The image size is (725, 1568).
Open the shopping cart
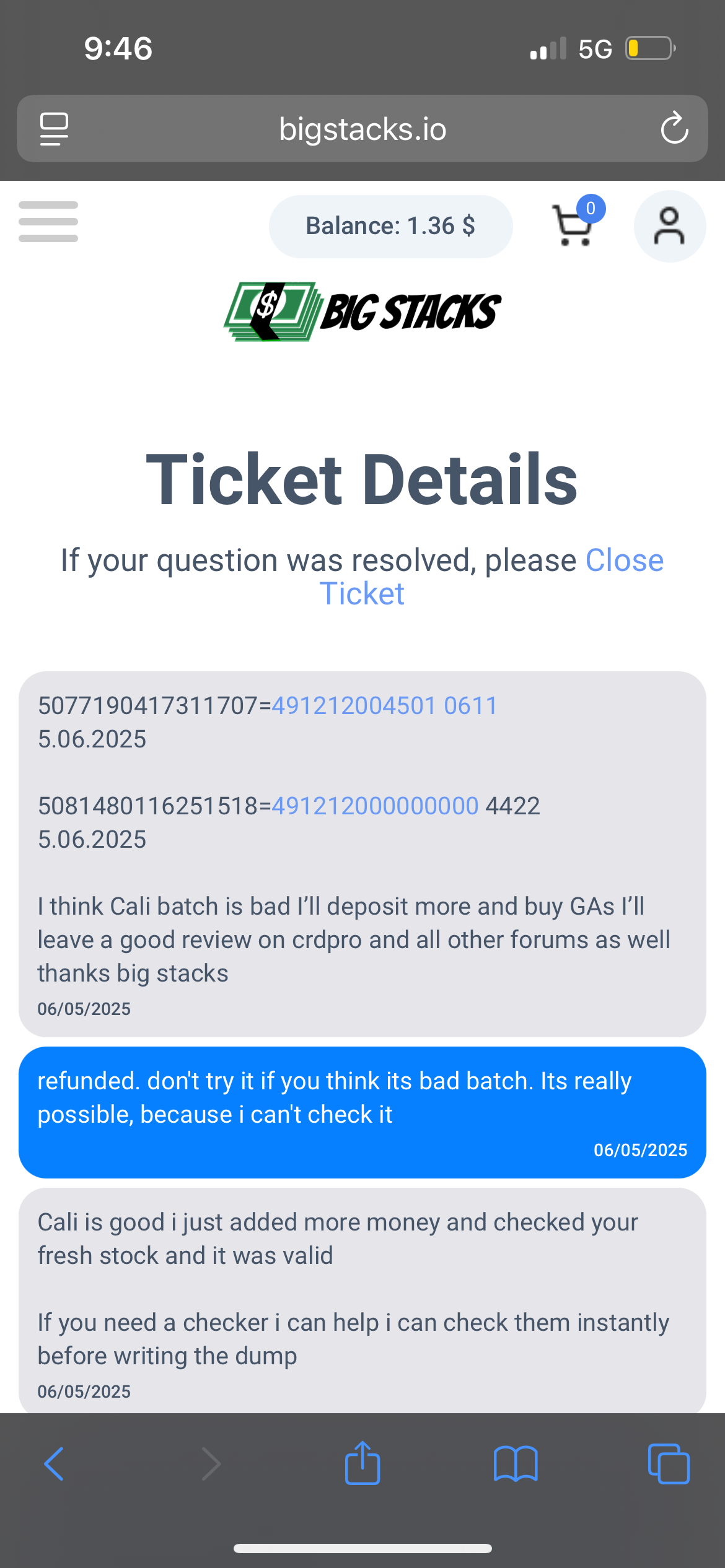click(573, 225)
